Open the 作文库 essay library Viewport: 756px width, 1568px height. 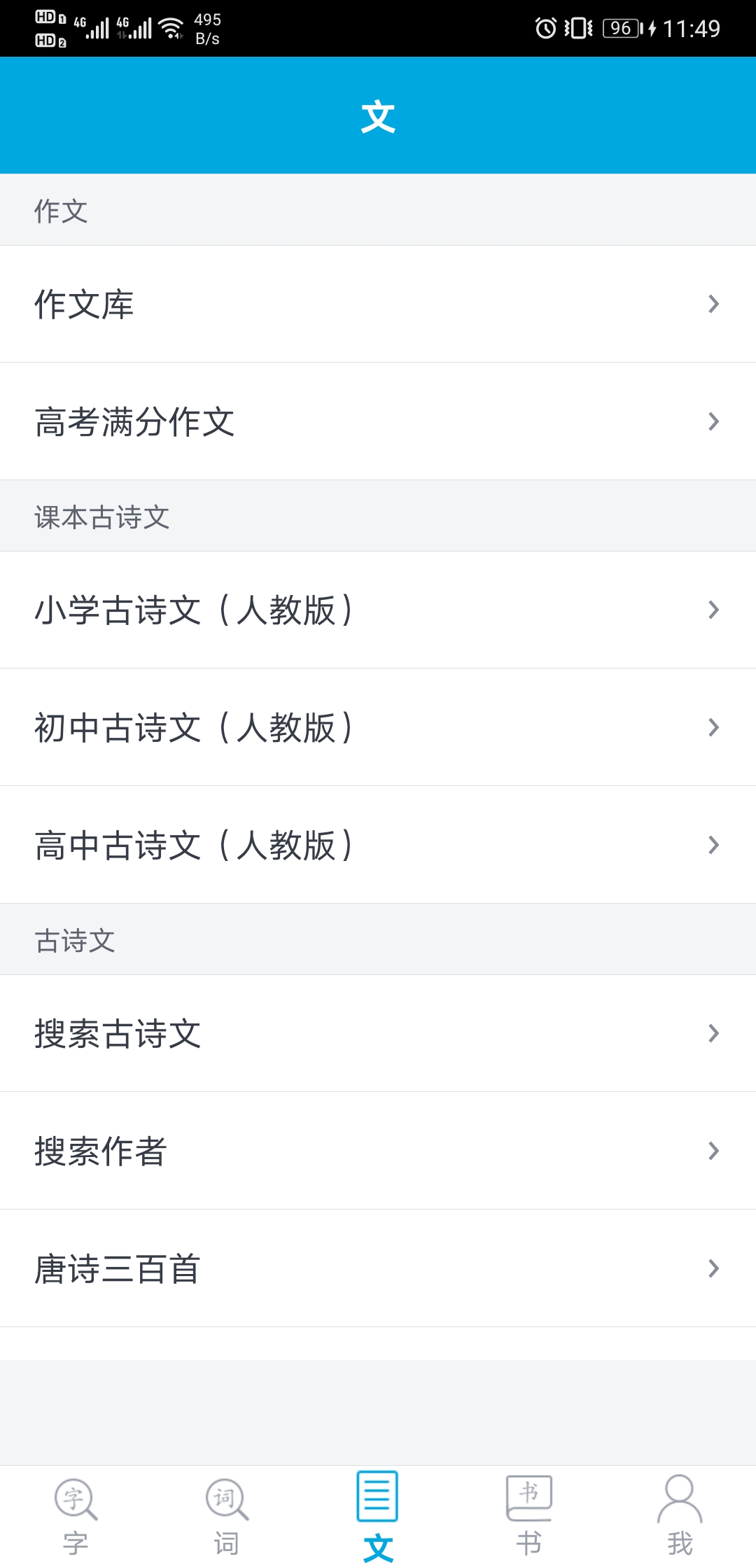point(378,304)
